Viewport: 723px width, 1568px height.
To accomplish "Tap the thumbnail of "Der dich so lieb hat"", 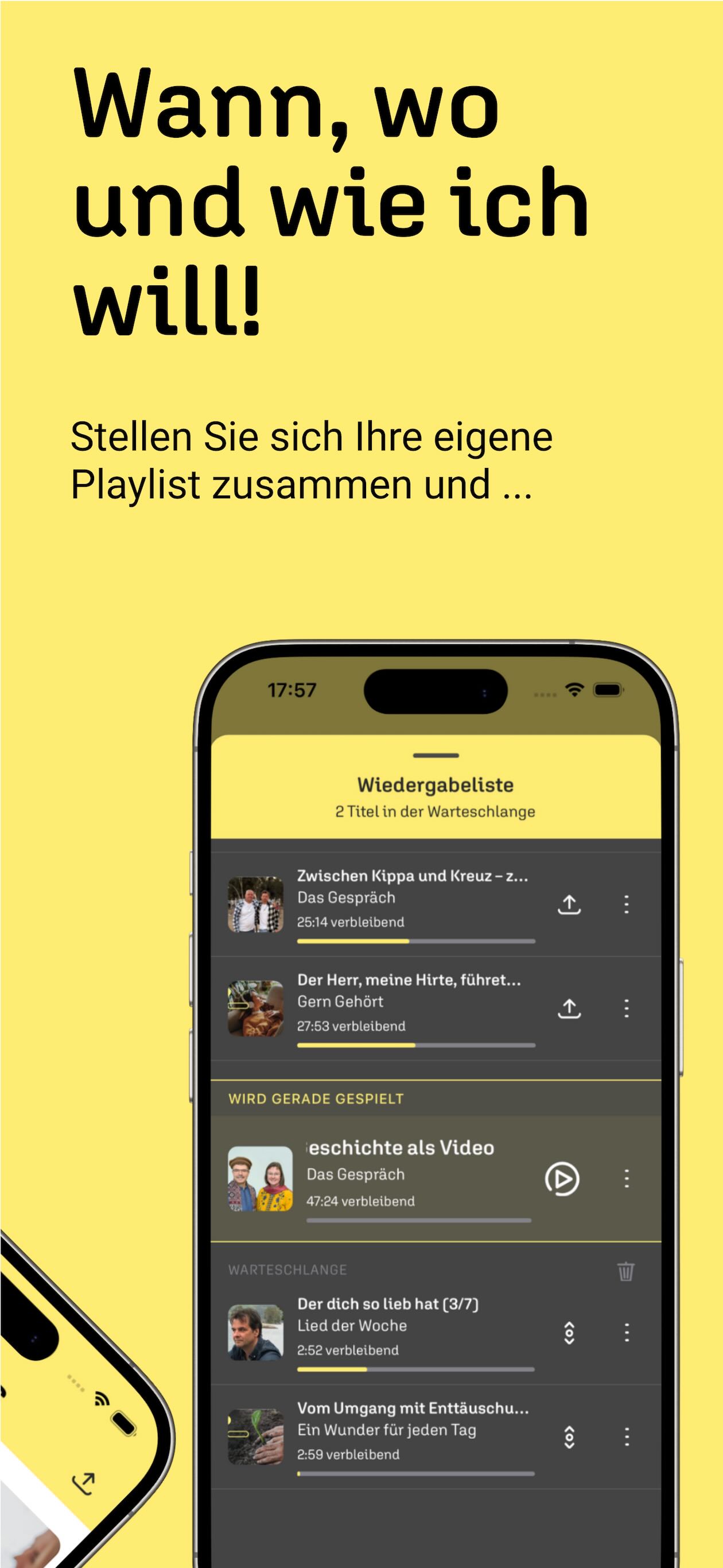I will 256,1332.
